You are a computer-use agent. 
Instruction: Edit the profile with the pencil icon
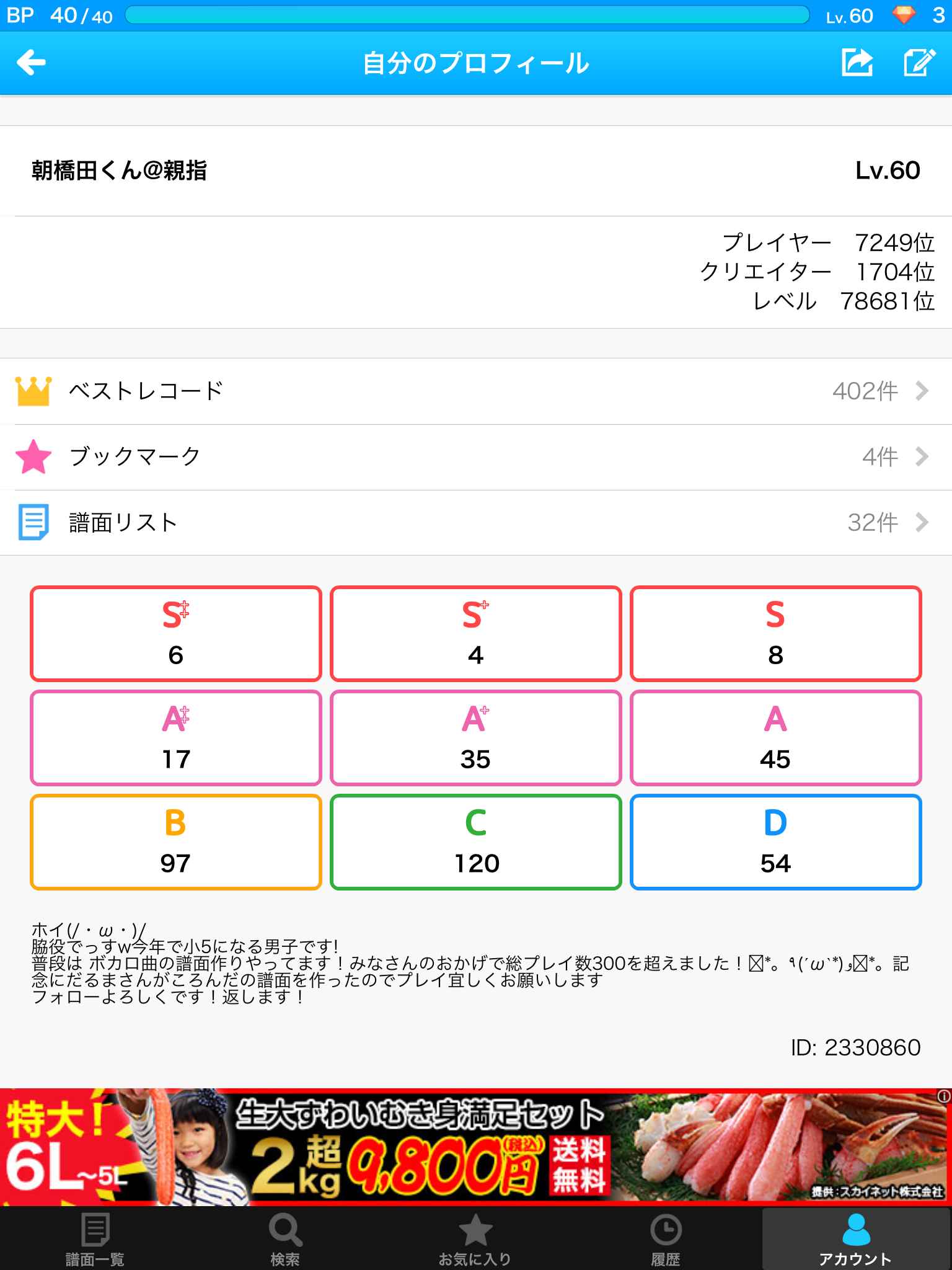coord(919,63)
